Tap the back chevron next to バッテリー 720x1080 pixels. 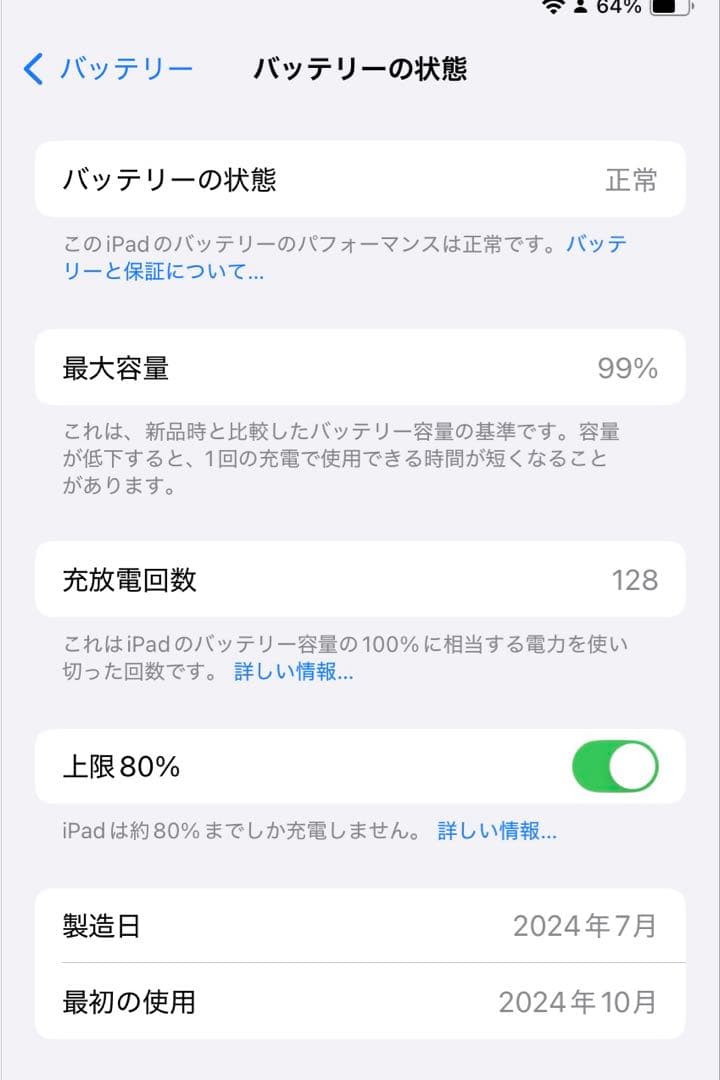coord(31,69)
